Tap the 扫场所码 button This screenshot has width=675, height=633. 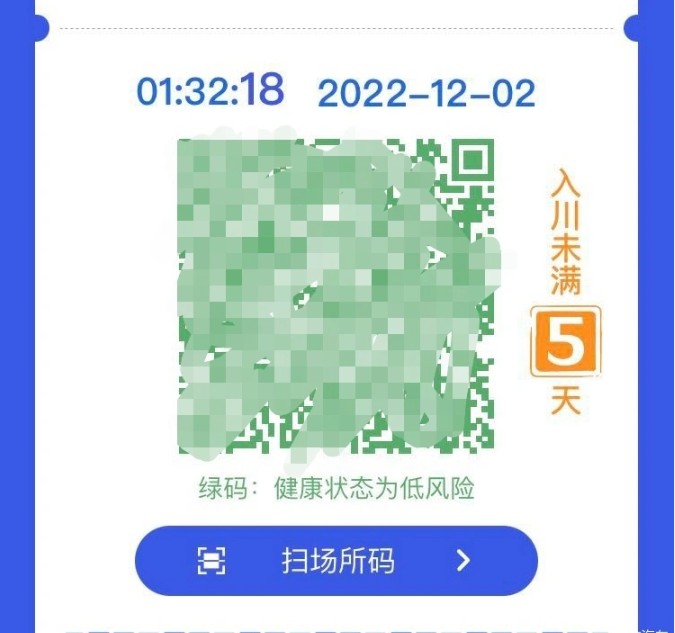coord(336,561)
